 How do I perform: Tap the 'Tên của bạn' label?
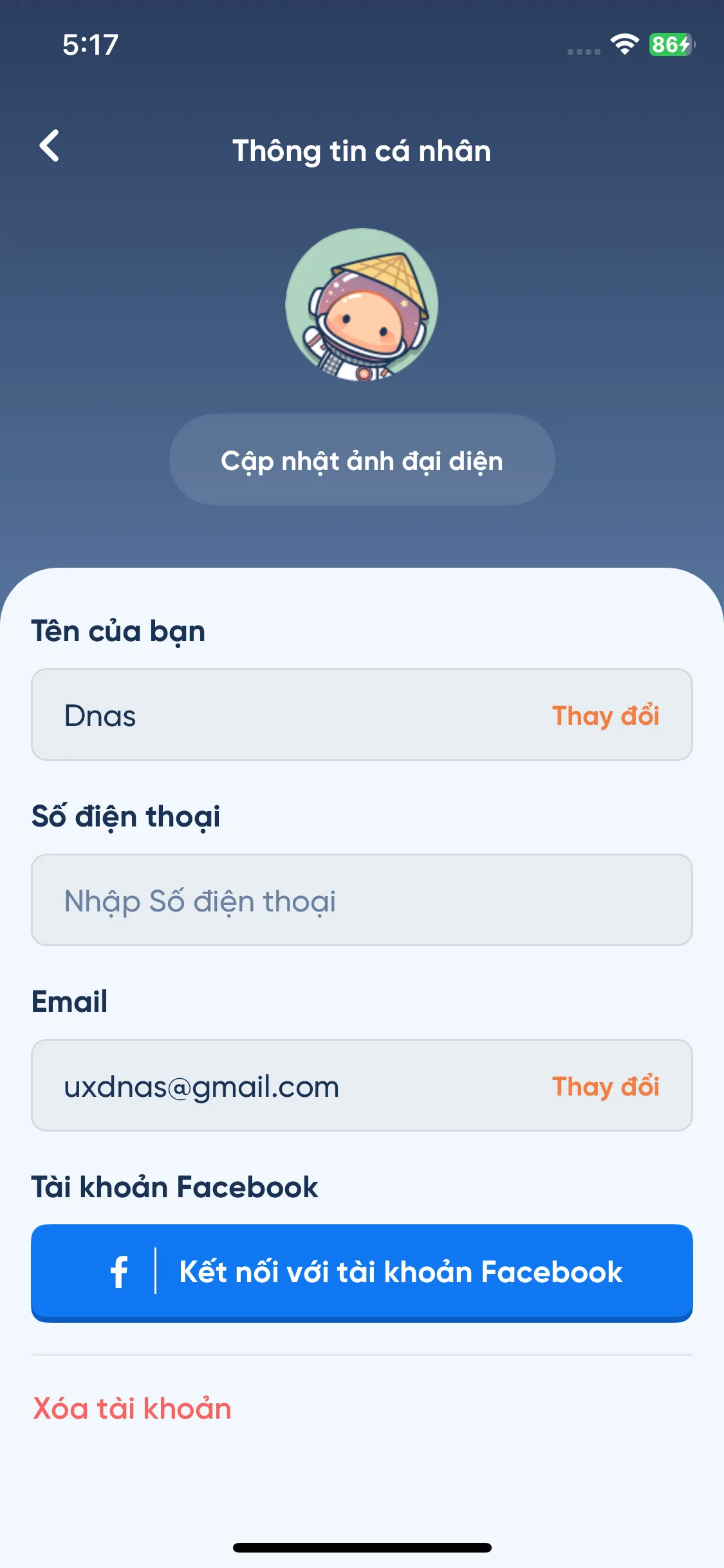tap(118, 631)
